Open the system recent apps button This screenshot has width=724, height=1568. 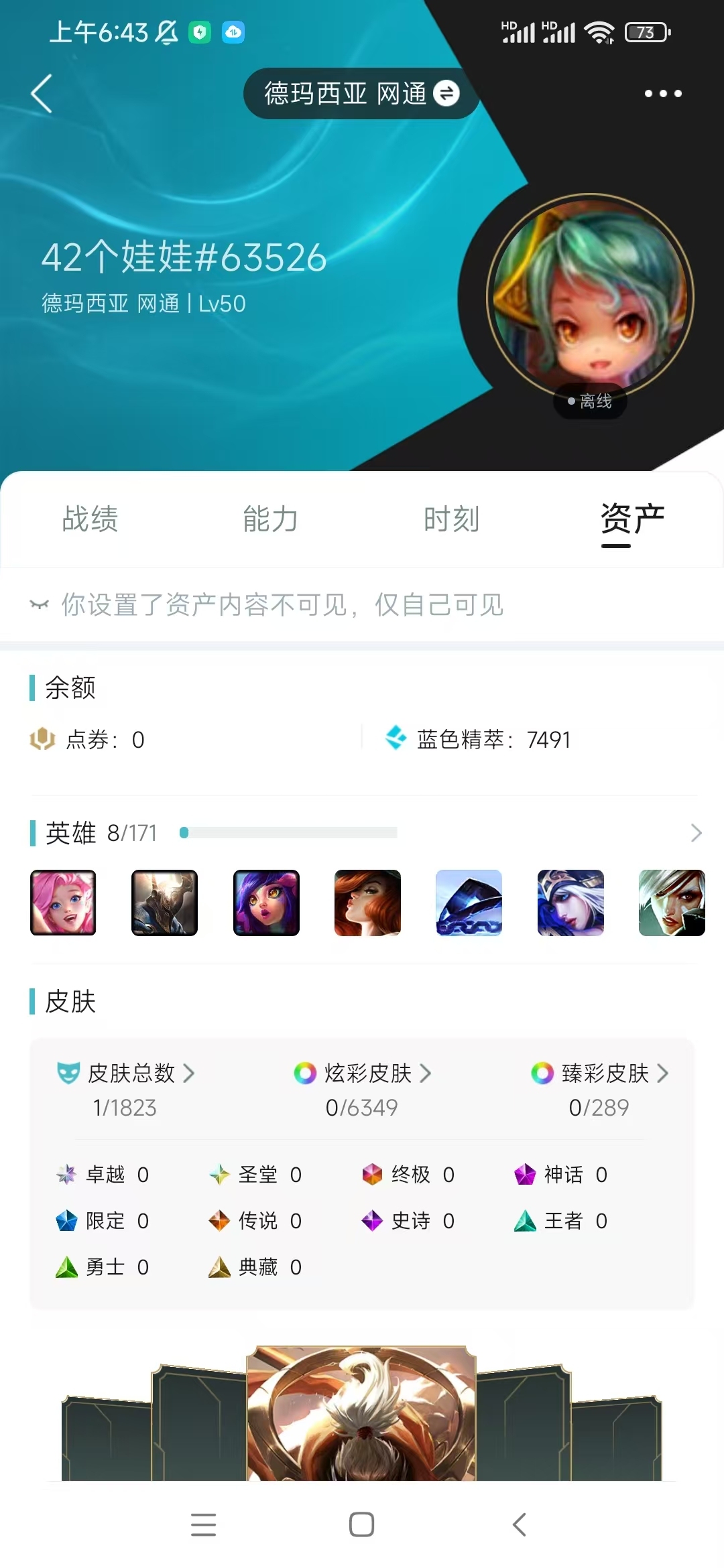pyautogui.click(x=203, y=1525)
